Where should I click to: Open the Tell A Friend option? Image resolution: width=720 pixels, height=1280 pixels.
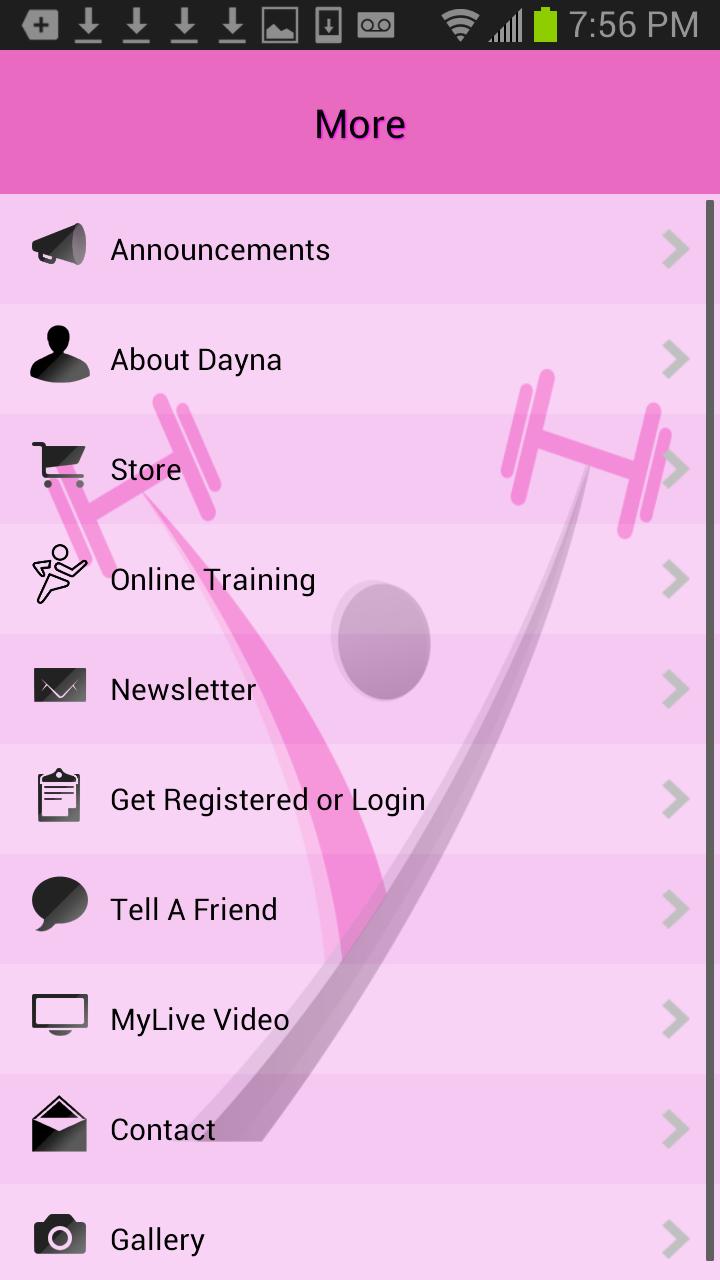pos(360,909)
